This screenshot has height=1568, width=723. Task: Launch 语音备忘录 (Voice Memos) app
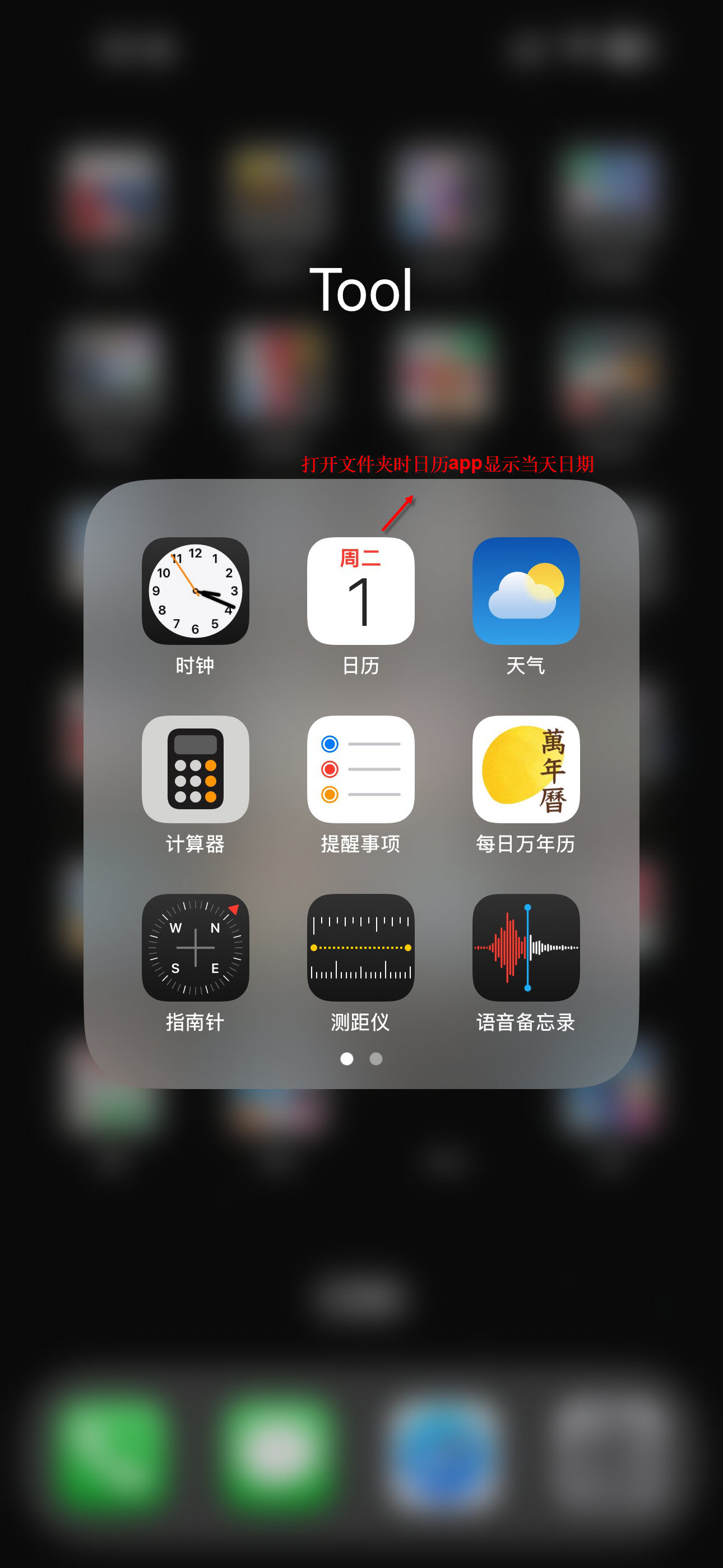[x=526, y=947]
